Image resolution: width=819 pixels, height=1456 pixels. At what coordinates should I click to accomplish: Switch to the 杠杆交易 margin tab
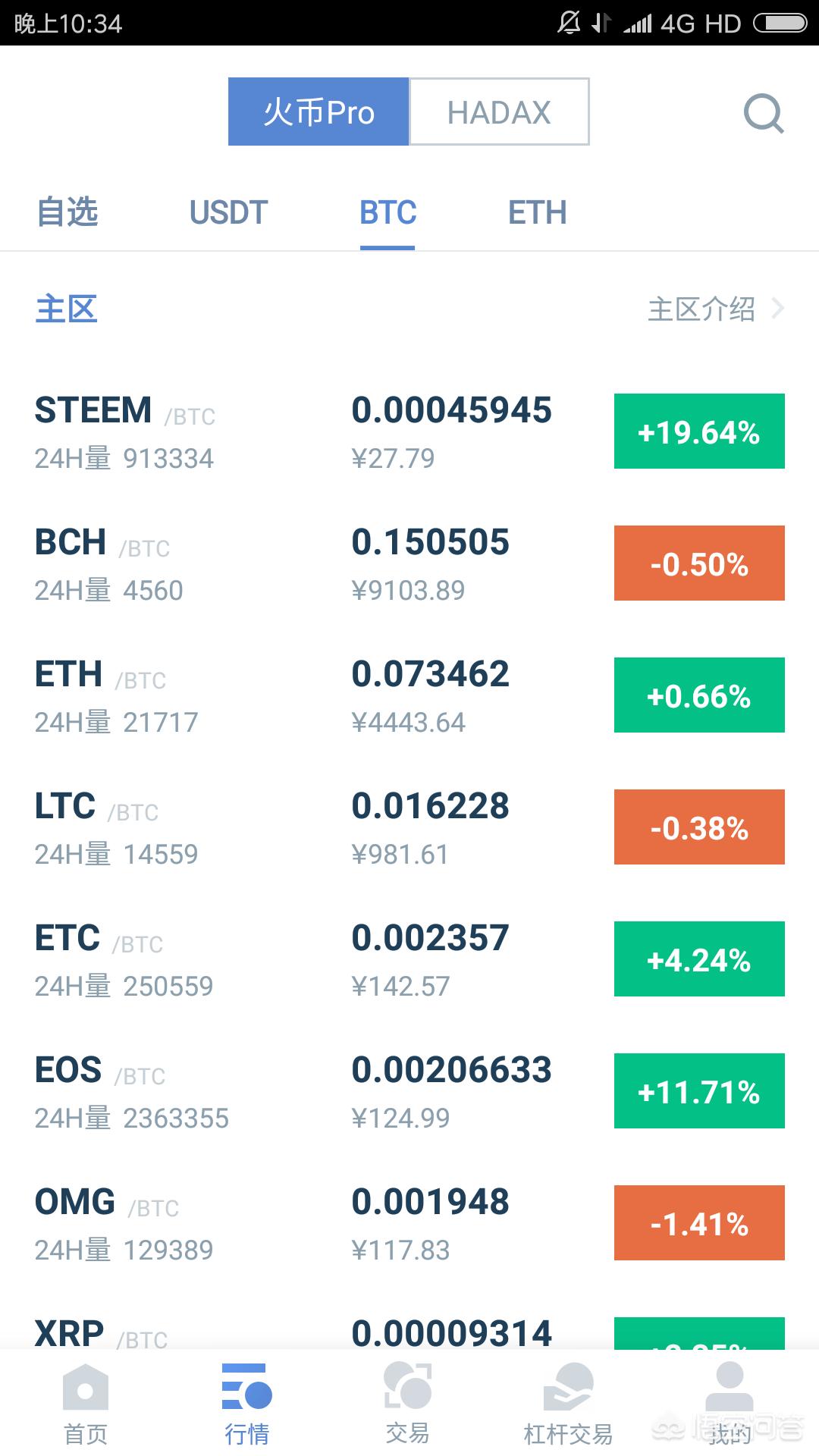click(x=568, y=1403)
